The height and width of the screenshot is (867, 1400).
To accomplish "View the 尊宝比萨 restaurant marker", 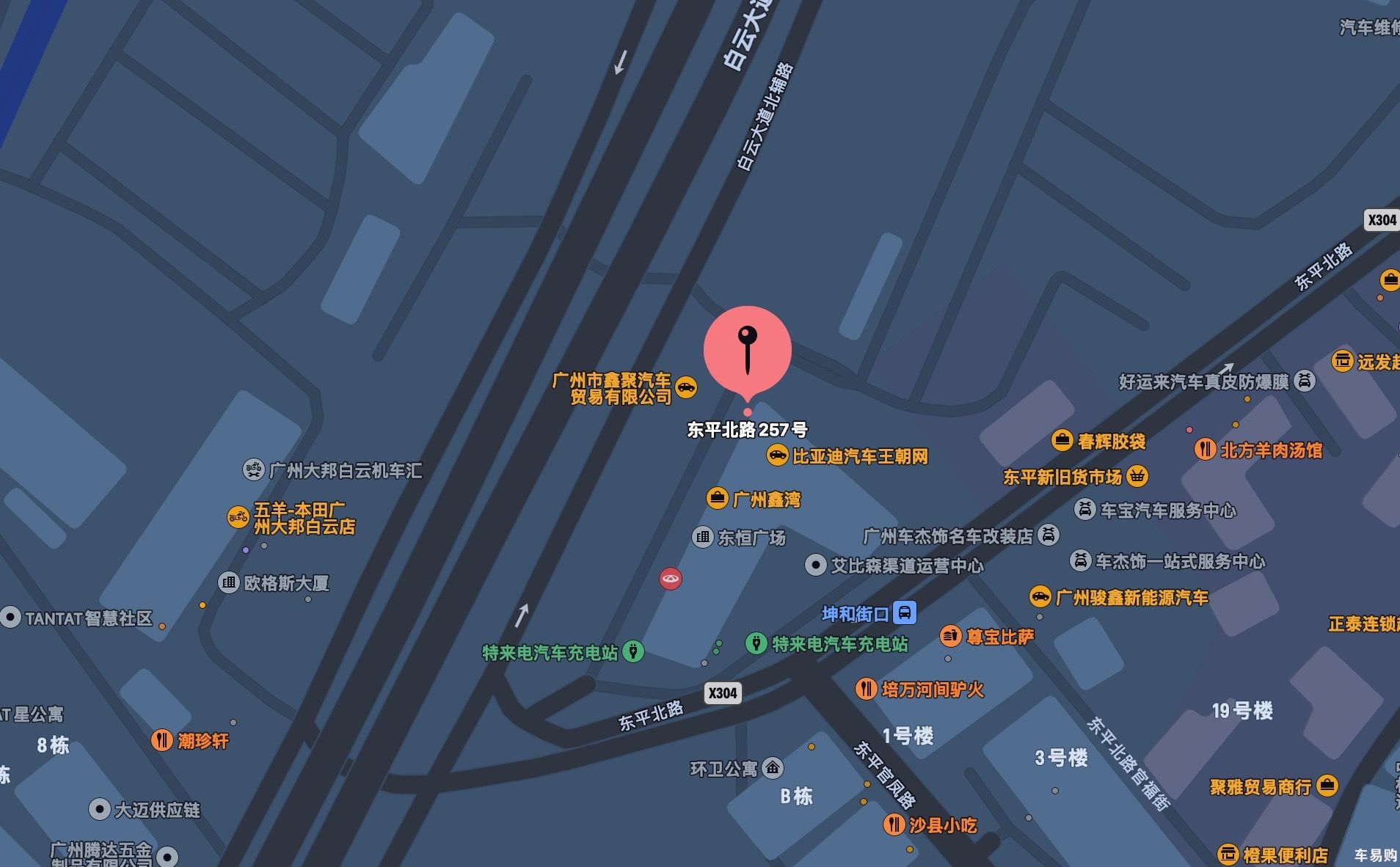I will coord(951,636).
